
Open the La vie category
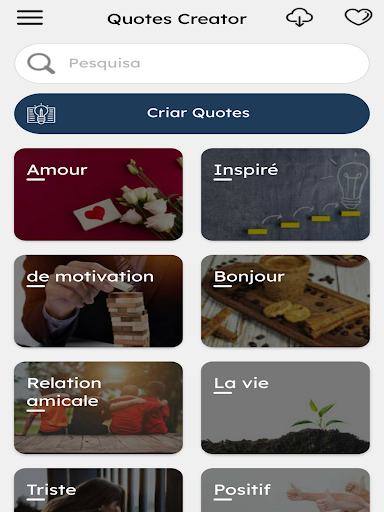(285, 408)
